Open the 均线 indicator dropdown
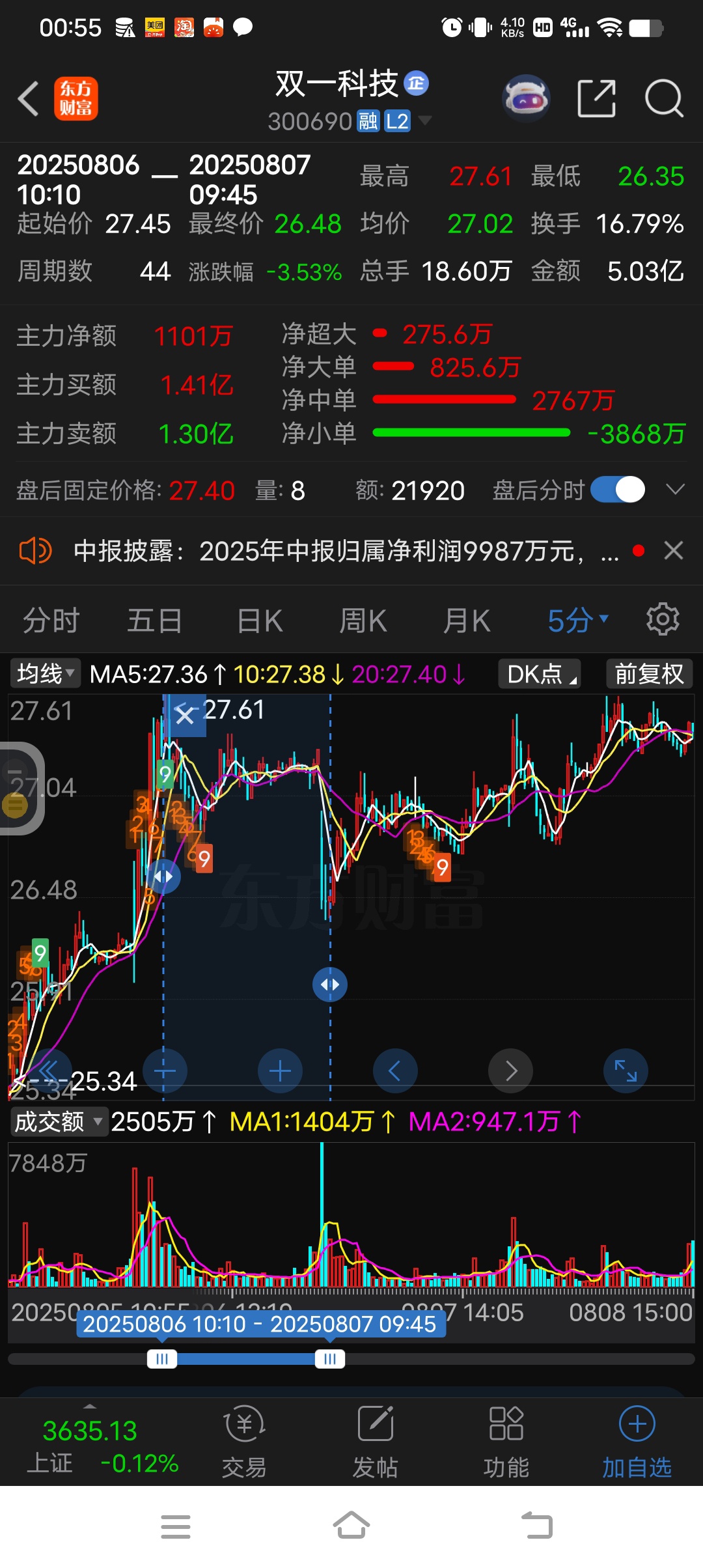The height and width of the screenshot is (1568, 703). (x=45, y=673)
